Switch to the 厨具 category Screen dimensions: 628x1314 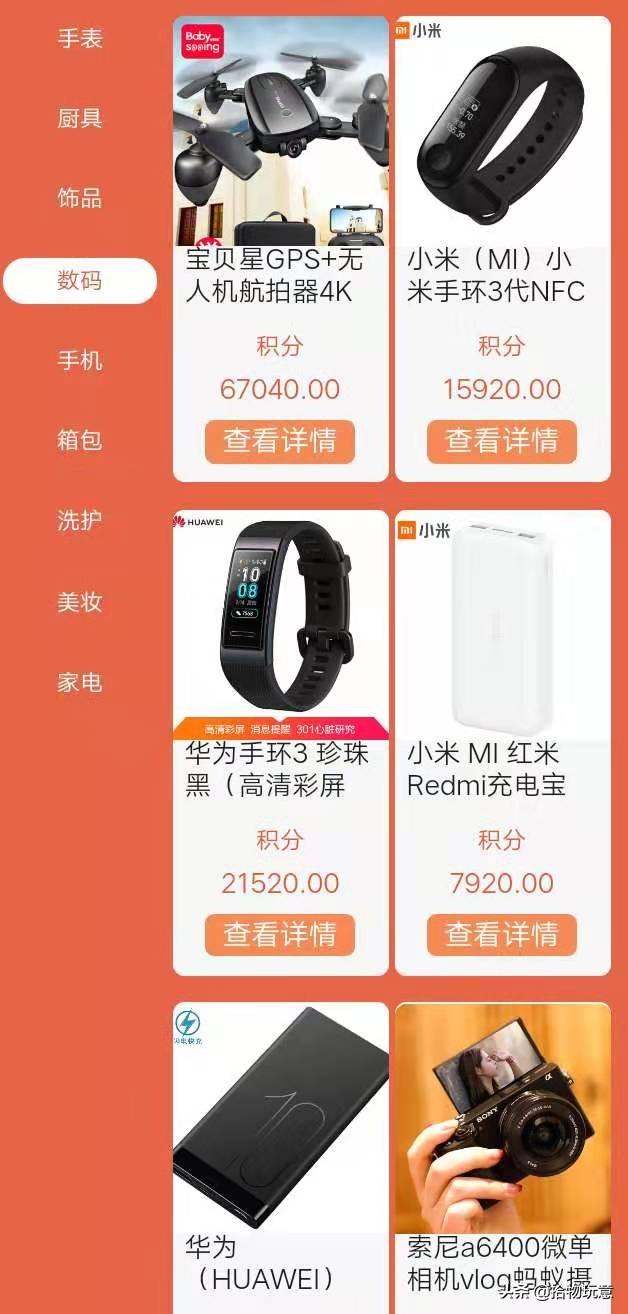80,119
